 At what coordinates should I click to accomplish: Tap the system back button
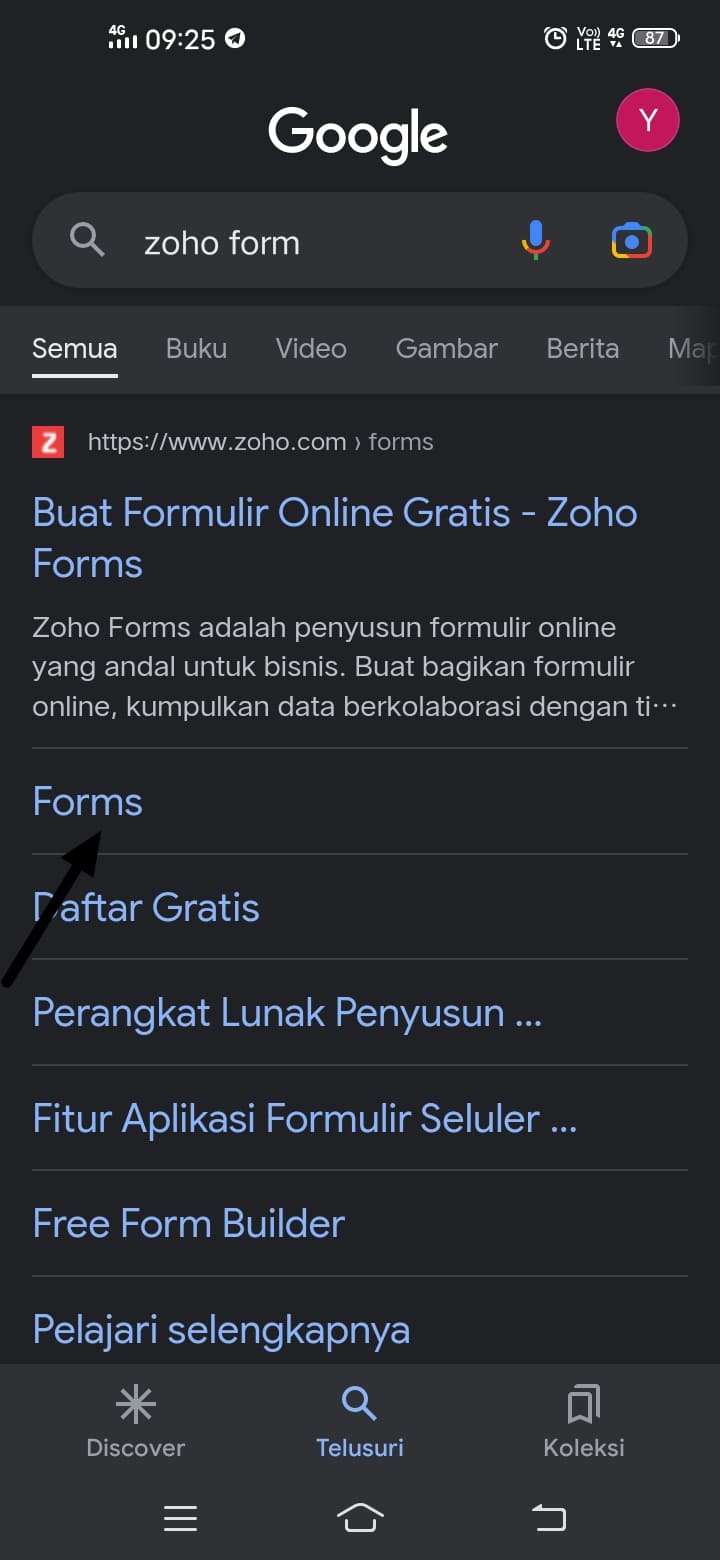[548, 1518]
